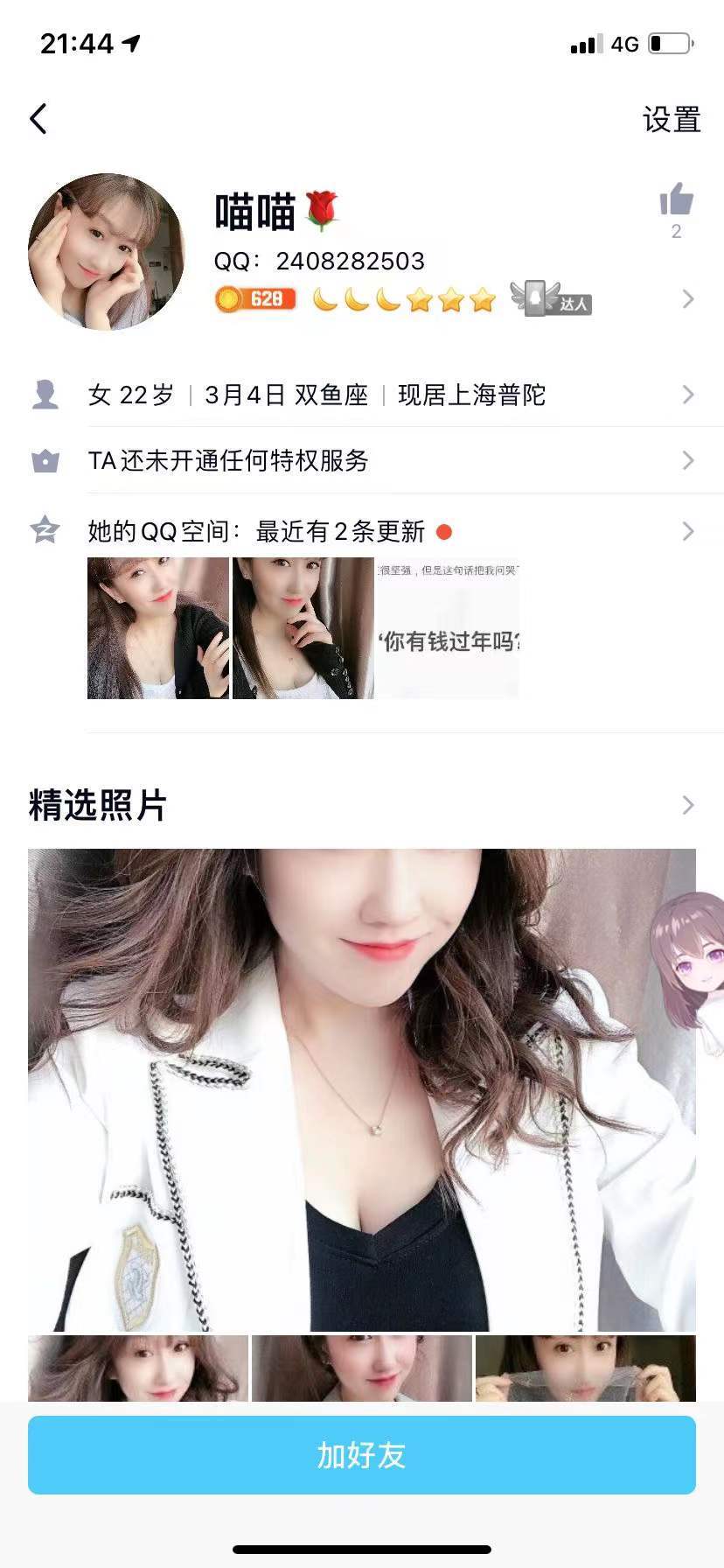The height and width of the screenshot is (1568, 724).
Task: Open the level and 达人 badge details
Action: [687, 299]
